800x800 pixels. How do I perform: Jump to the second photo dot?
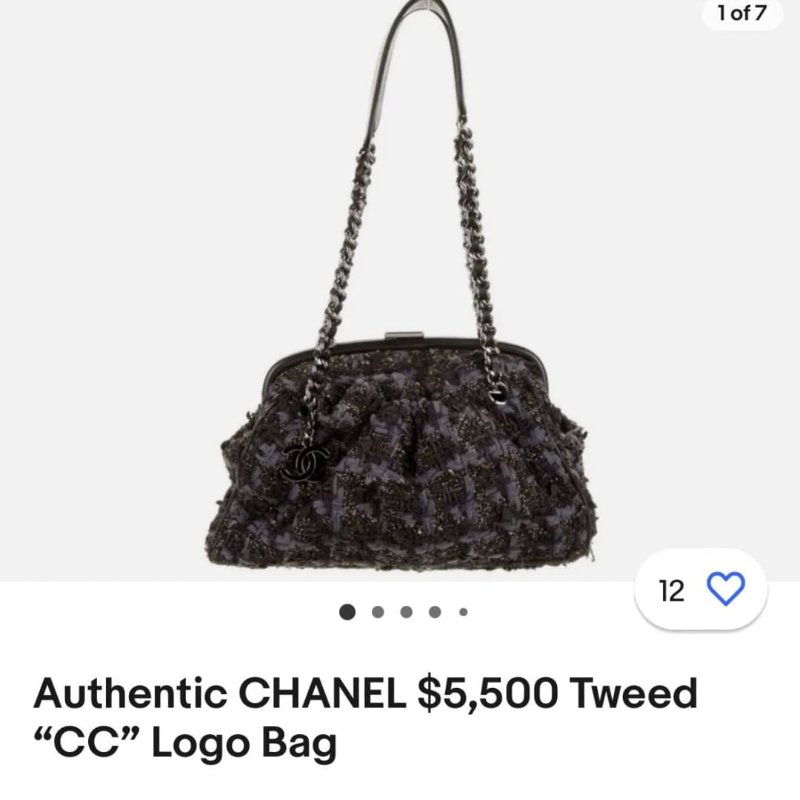(378, 612)
